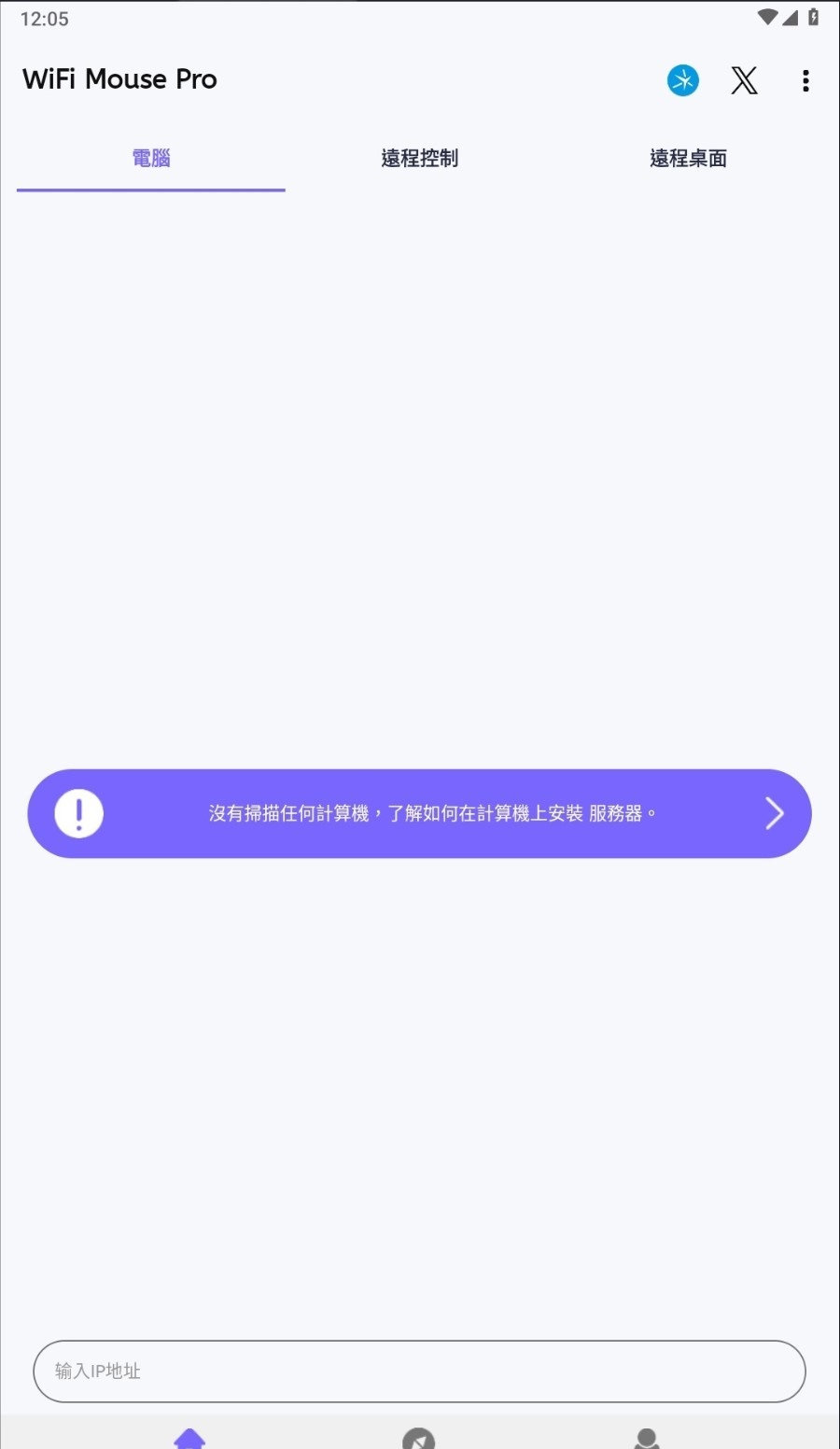
Task: Open the X (Twitter) page icon
Action: pyautogui.click(x=745, y=80)
